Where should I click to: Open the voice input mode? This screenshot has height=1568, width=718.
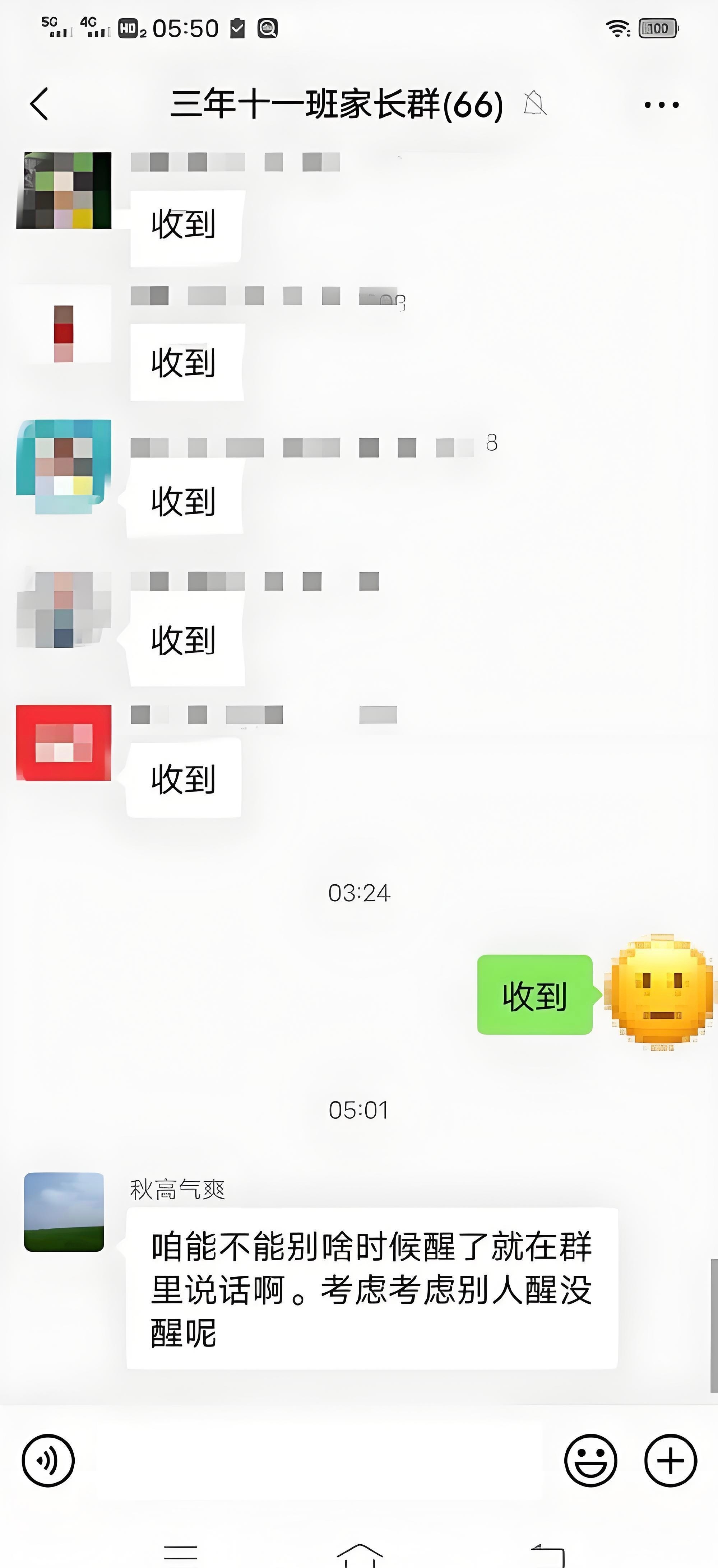tap(47, 1460)
